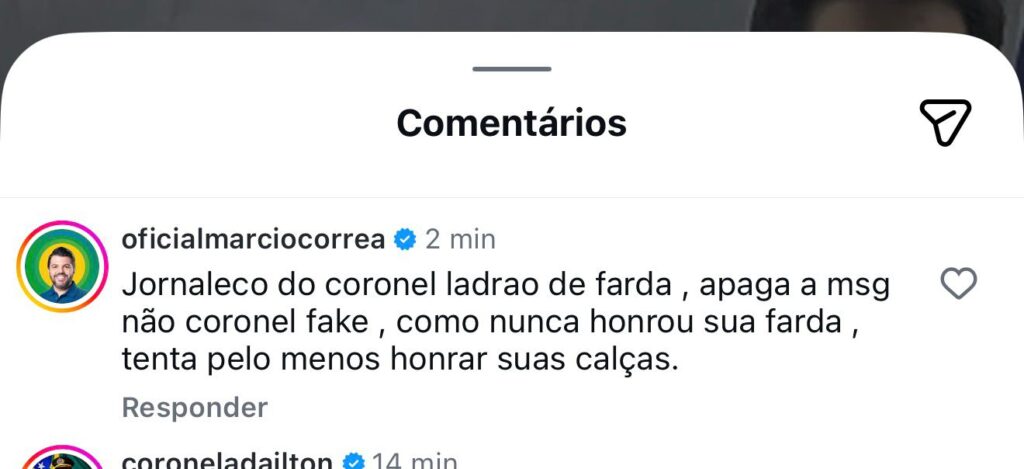Reply to oficialmarciocorrea's comment
Screen dimensions: 1024x469
click(194, 407)
